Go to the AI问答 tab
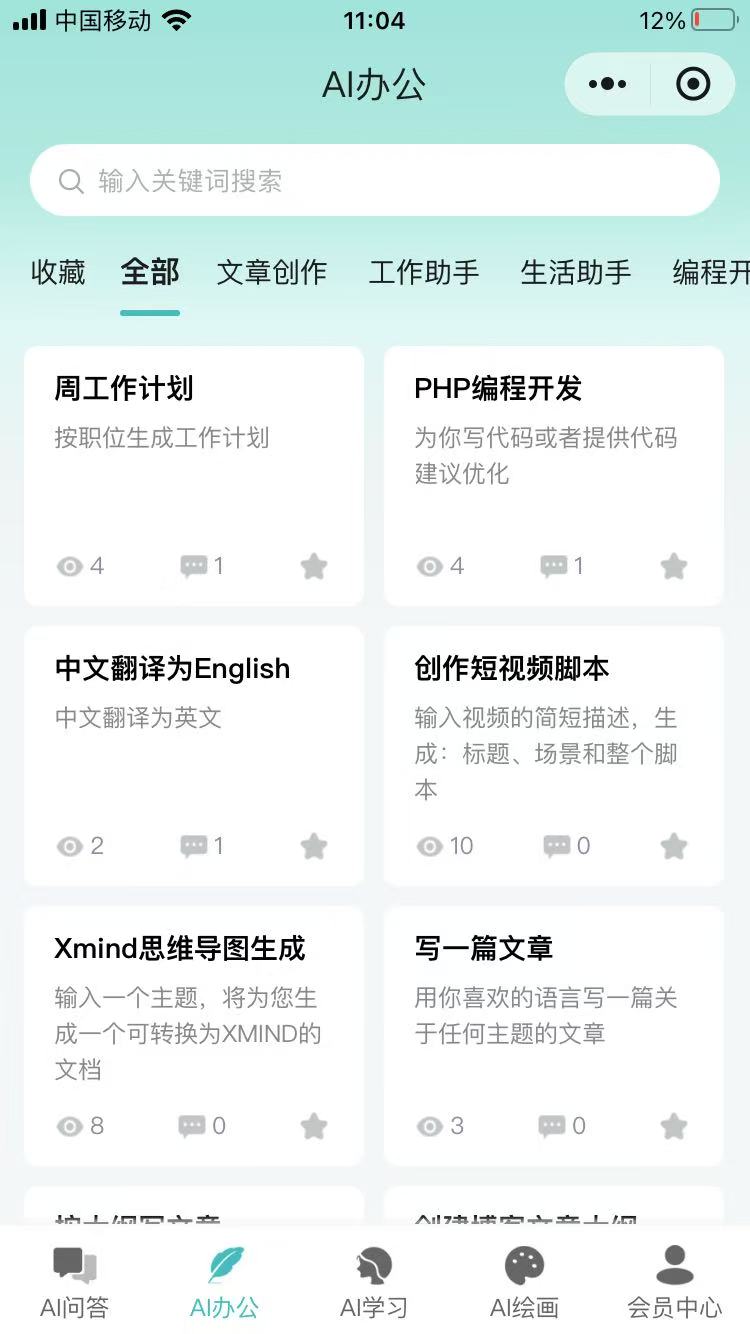This screenshot has height=1334, width=750. coord(75,1282)
